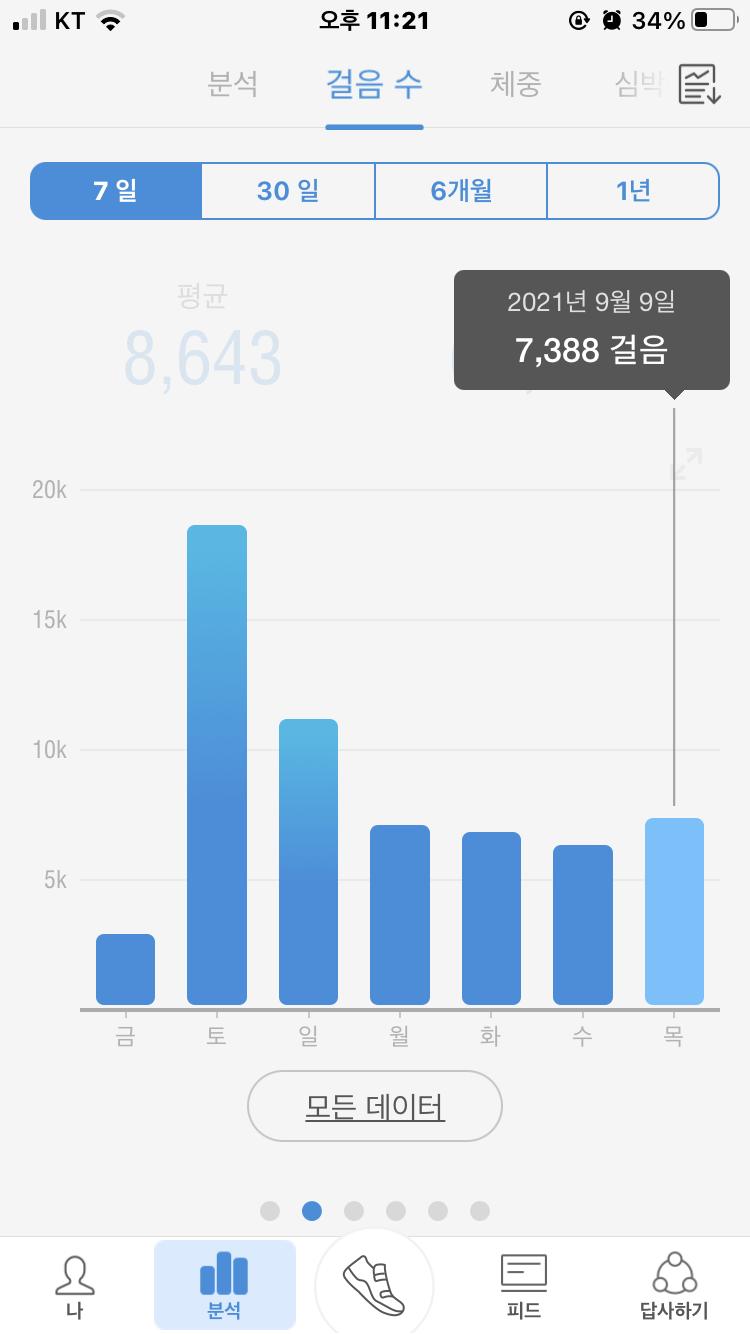The height and width of the screenshot is (1334, 750).
Task: Tap the 수 bar in the chart
Action: (x=583, y=925)
